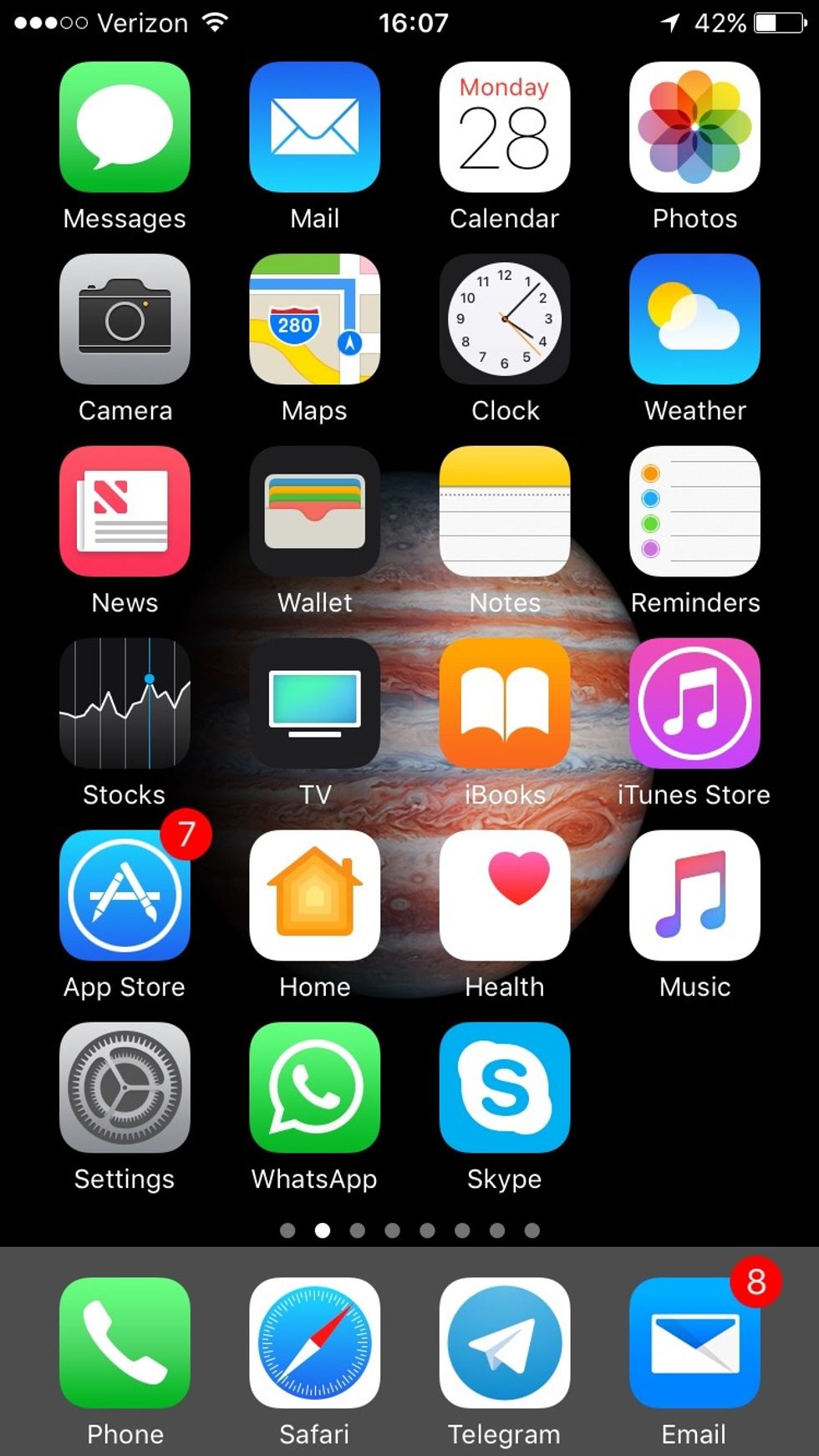Launch the Stocks app
The width and height of the screenshot is (819, 1456).
coord(125,703)
